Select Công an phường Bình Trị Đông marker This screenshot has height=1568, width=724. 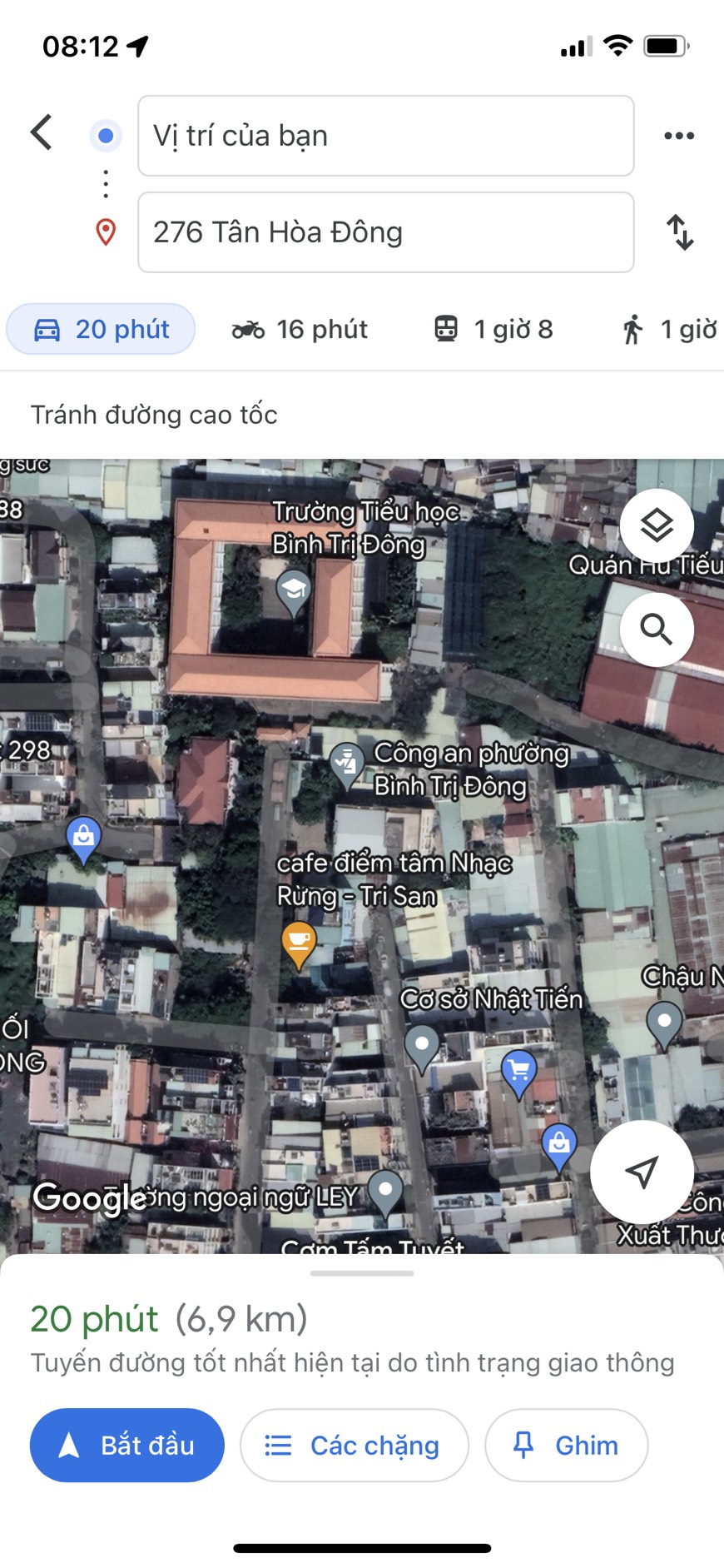[346, 762]
